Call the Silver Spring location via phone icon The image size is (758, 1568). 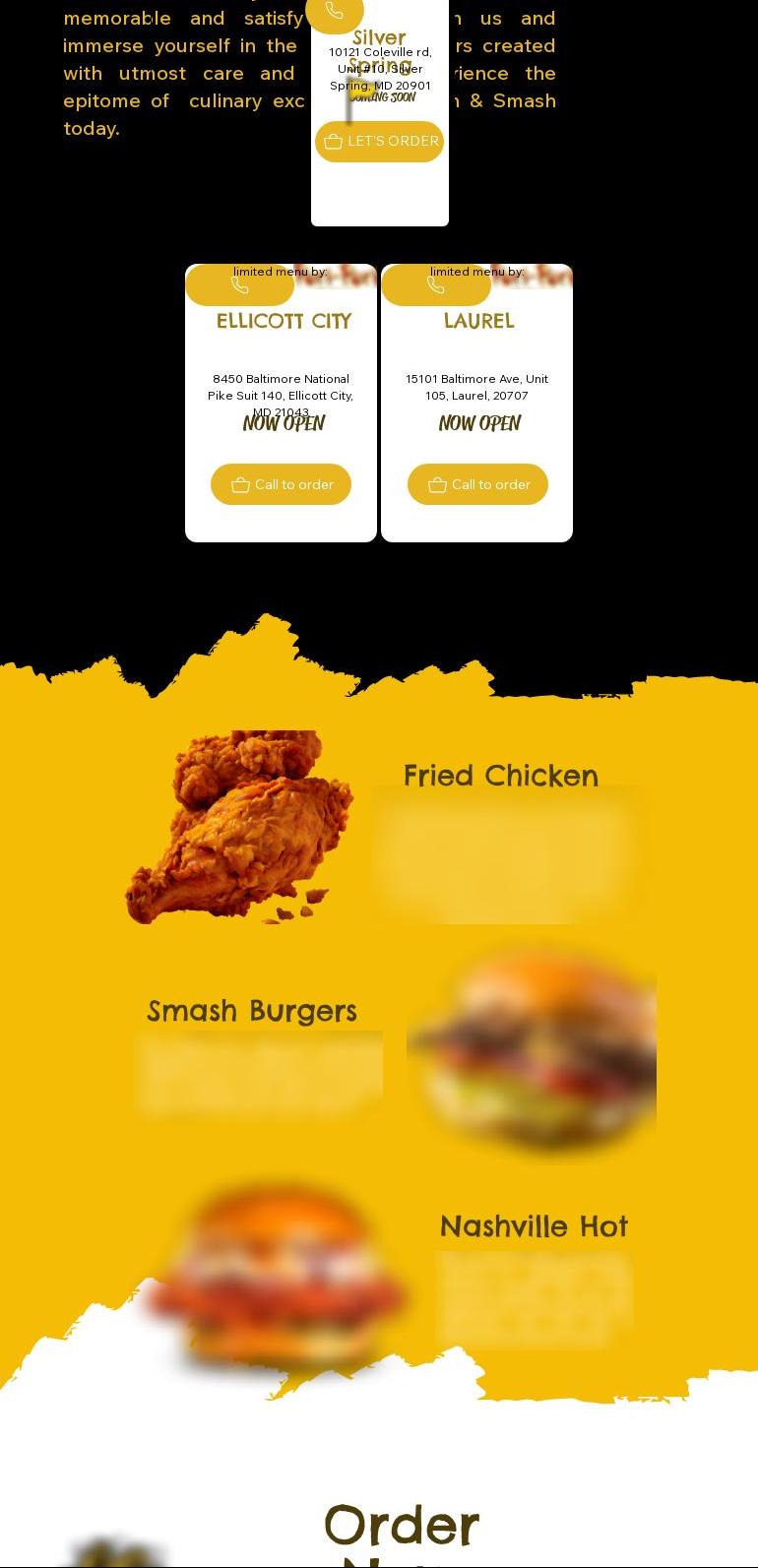tap(335, 12)
